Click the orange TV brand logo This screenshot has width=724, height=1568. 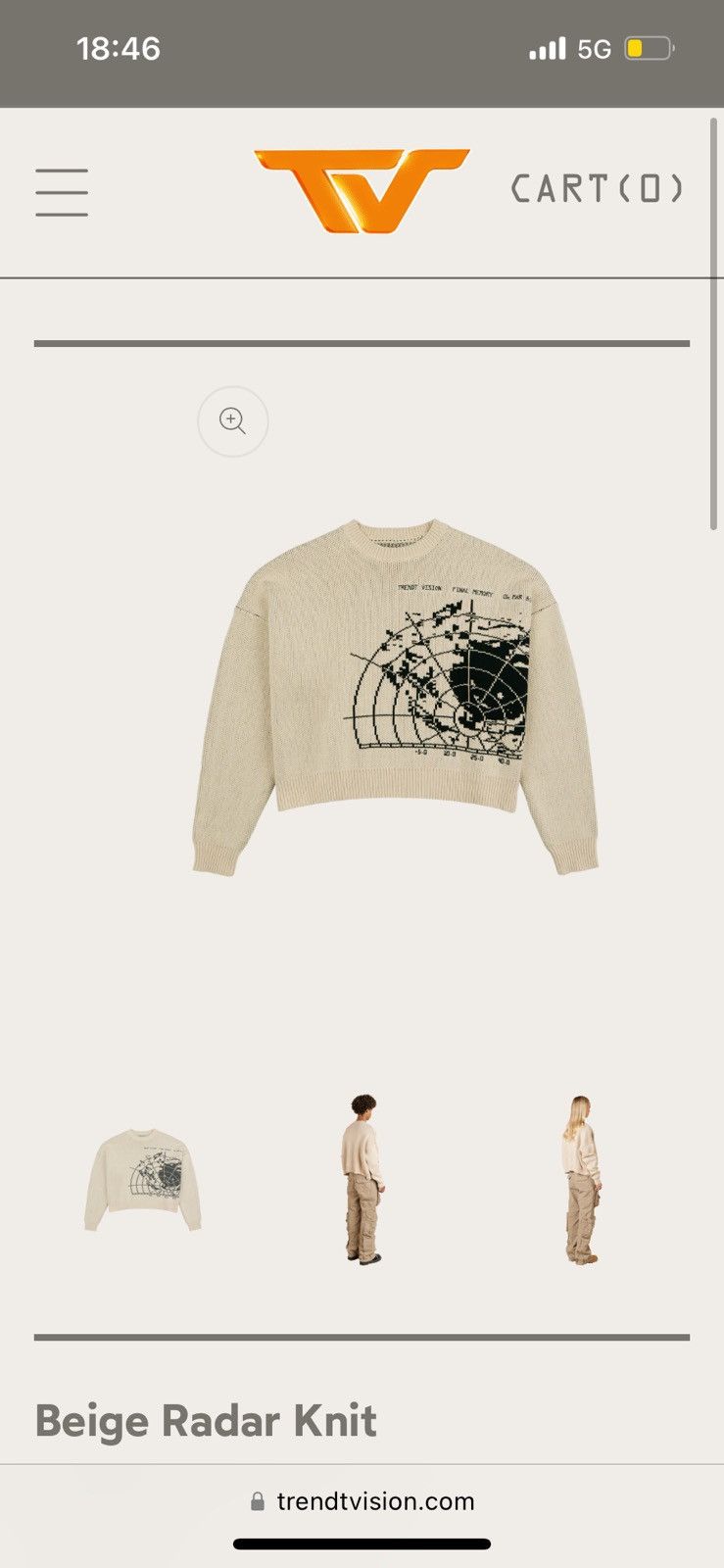click(363, 190)
